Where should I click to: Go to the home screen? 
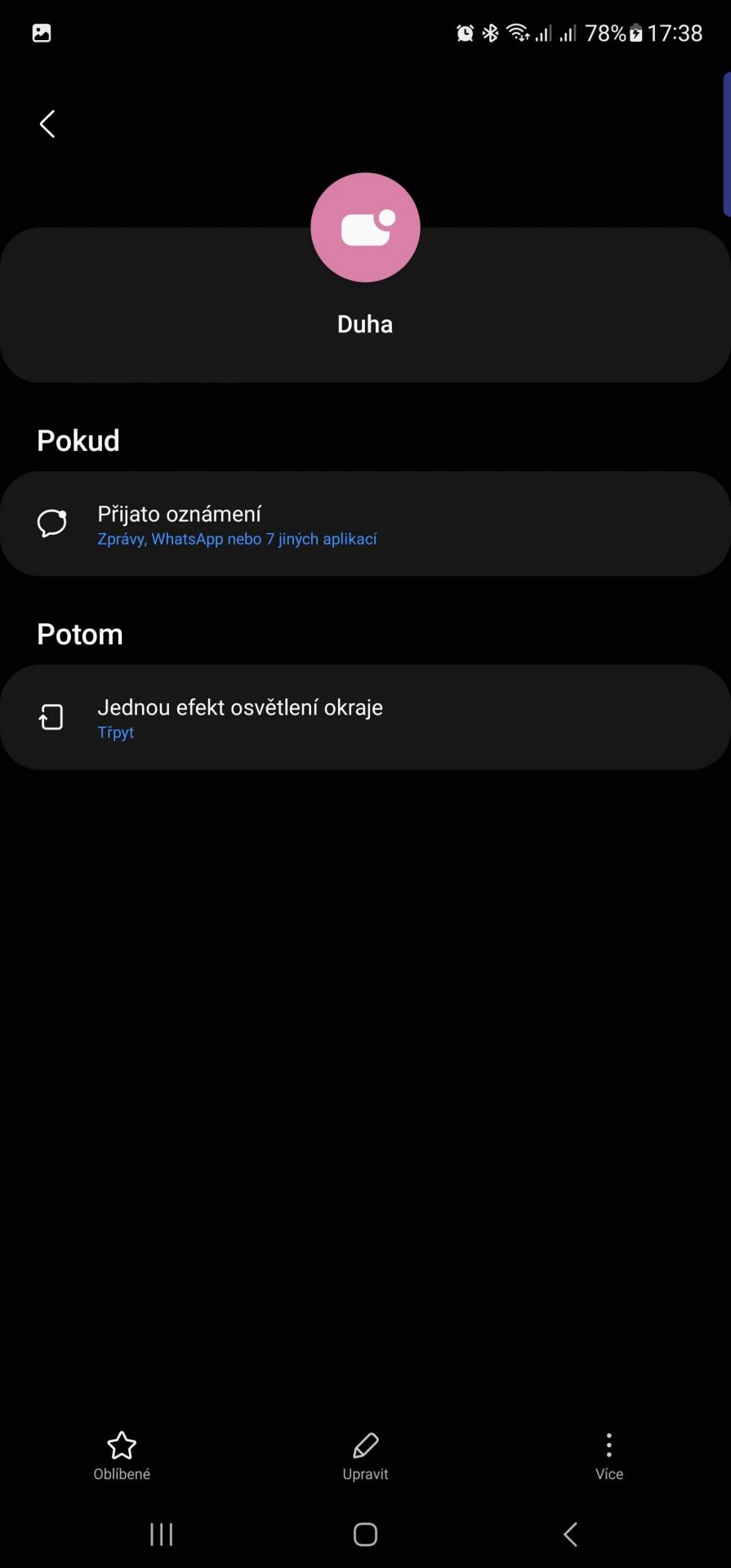click(365, 1535)
